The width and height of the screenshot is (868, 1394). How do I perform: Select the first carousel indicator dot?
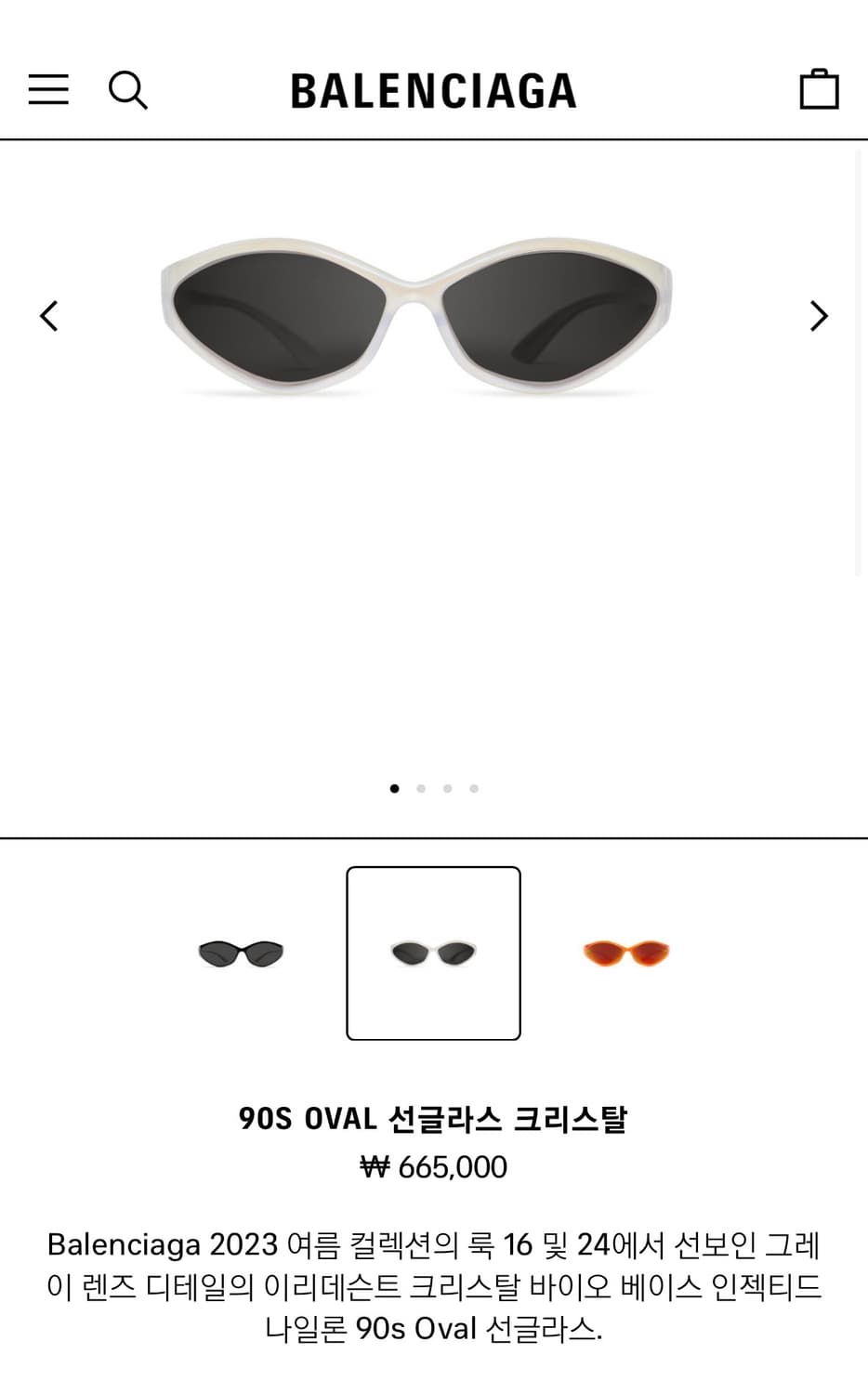point(394,788)
